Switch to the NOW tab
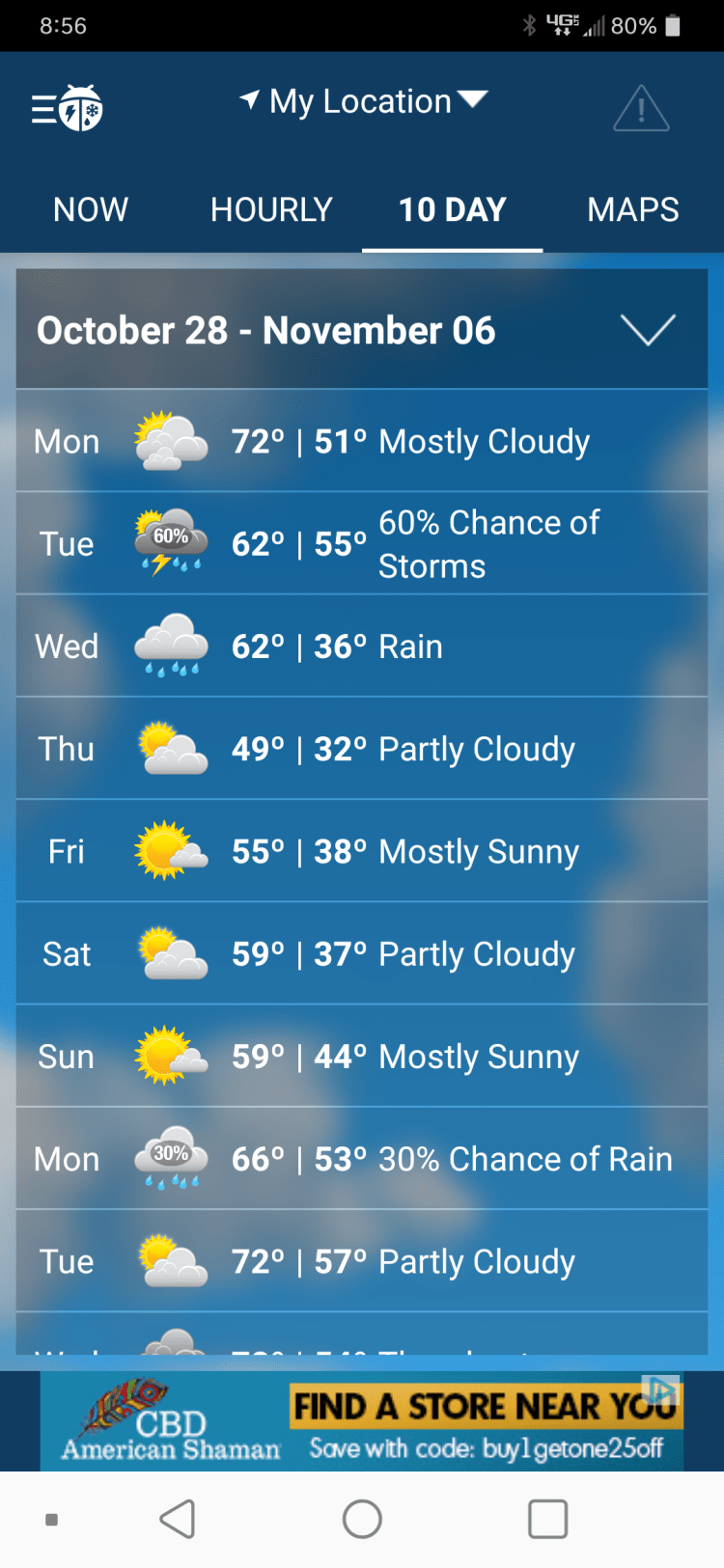Image resolution: width=724 pixels, height=1568 pixels. point(91,209)
